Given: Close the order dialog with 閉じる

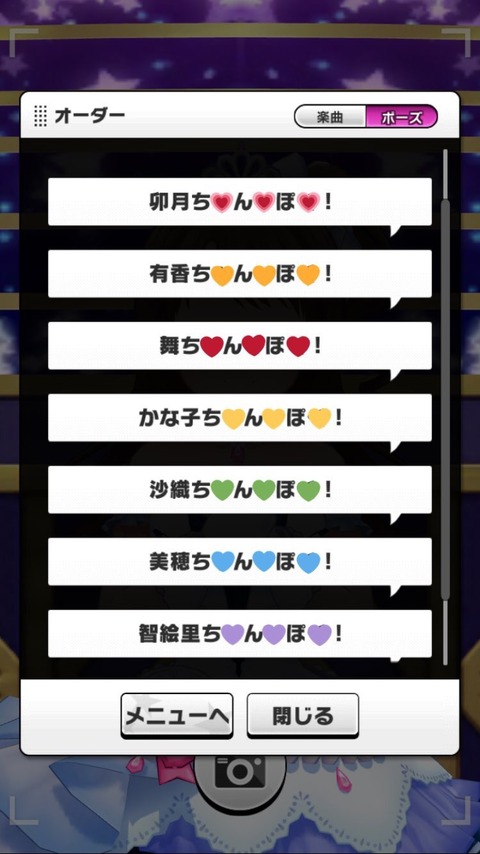Looking at the screenshot, I should (x=303, y=716).
